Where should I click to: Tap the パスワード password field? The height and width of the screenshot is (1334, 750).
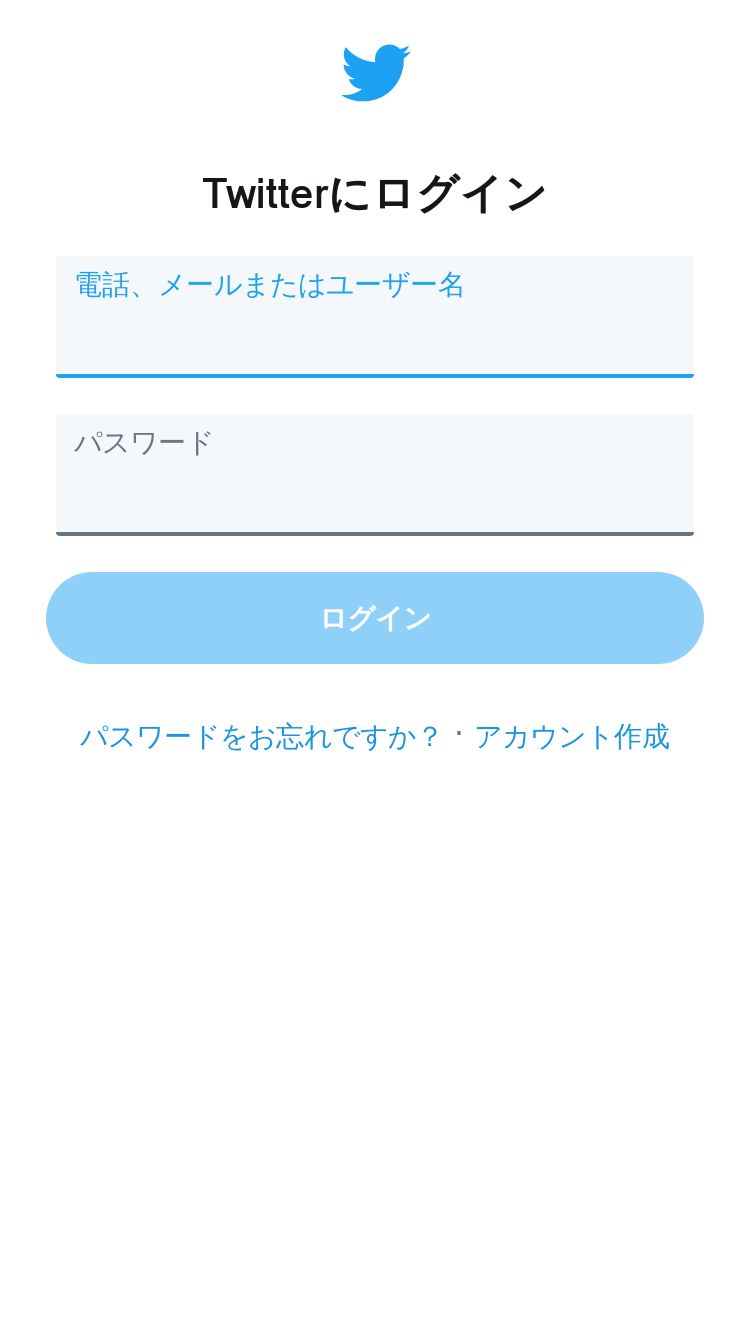coord(375,475)
